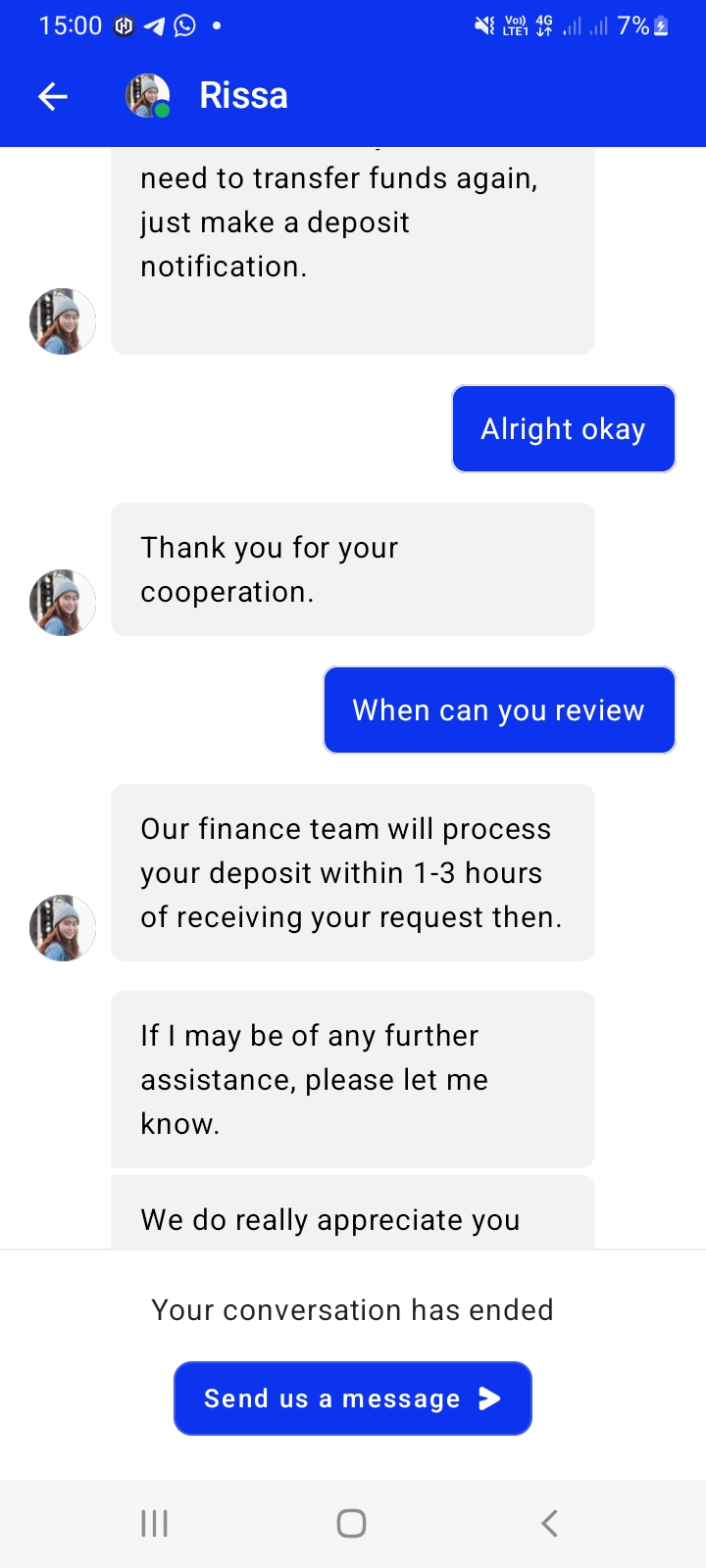Open Rissa's profile picture in the header
Image resolution: width=706 pixels, height=1568 pixels.
[148, 96]
